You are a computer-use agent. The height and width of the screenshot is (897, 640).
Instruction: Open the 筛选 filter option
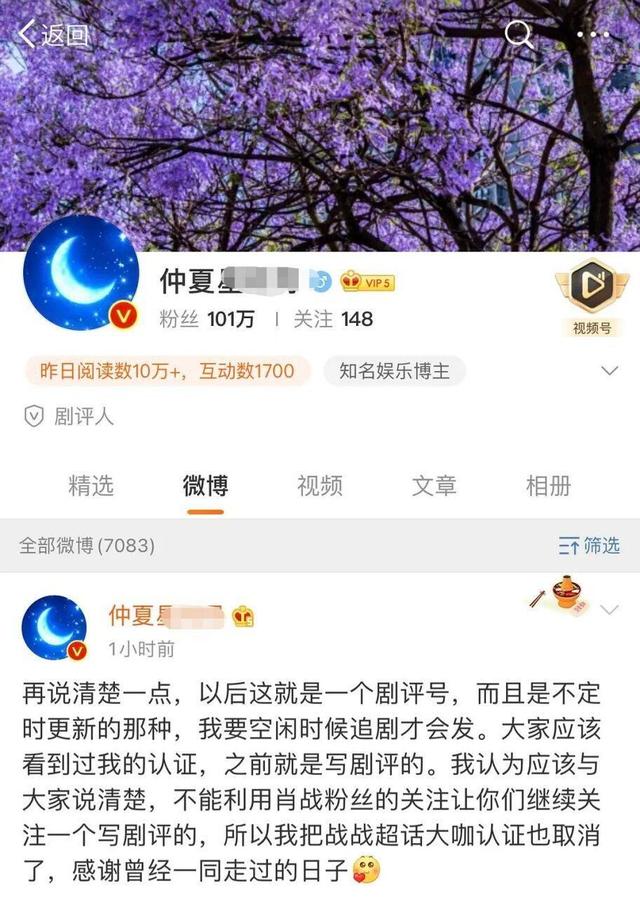point(590,545)
